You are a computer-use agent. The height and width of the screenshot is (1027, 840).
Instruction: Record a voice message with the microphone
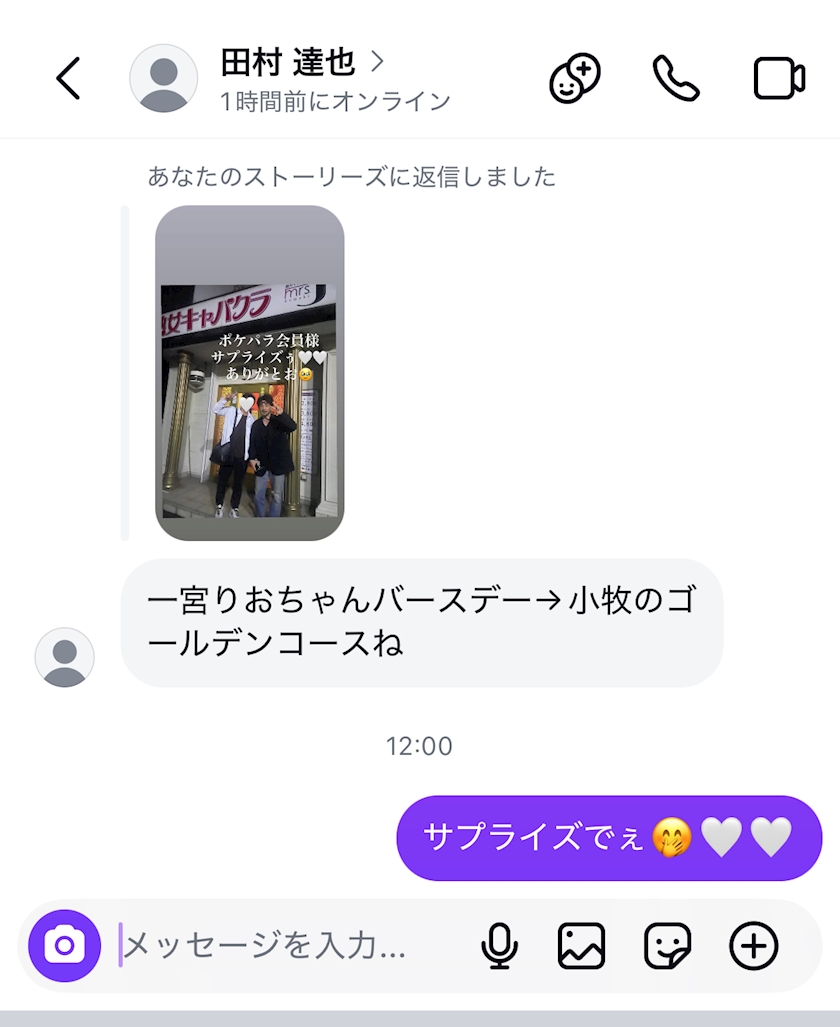click(x=499, y=945)
